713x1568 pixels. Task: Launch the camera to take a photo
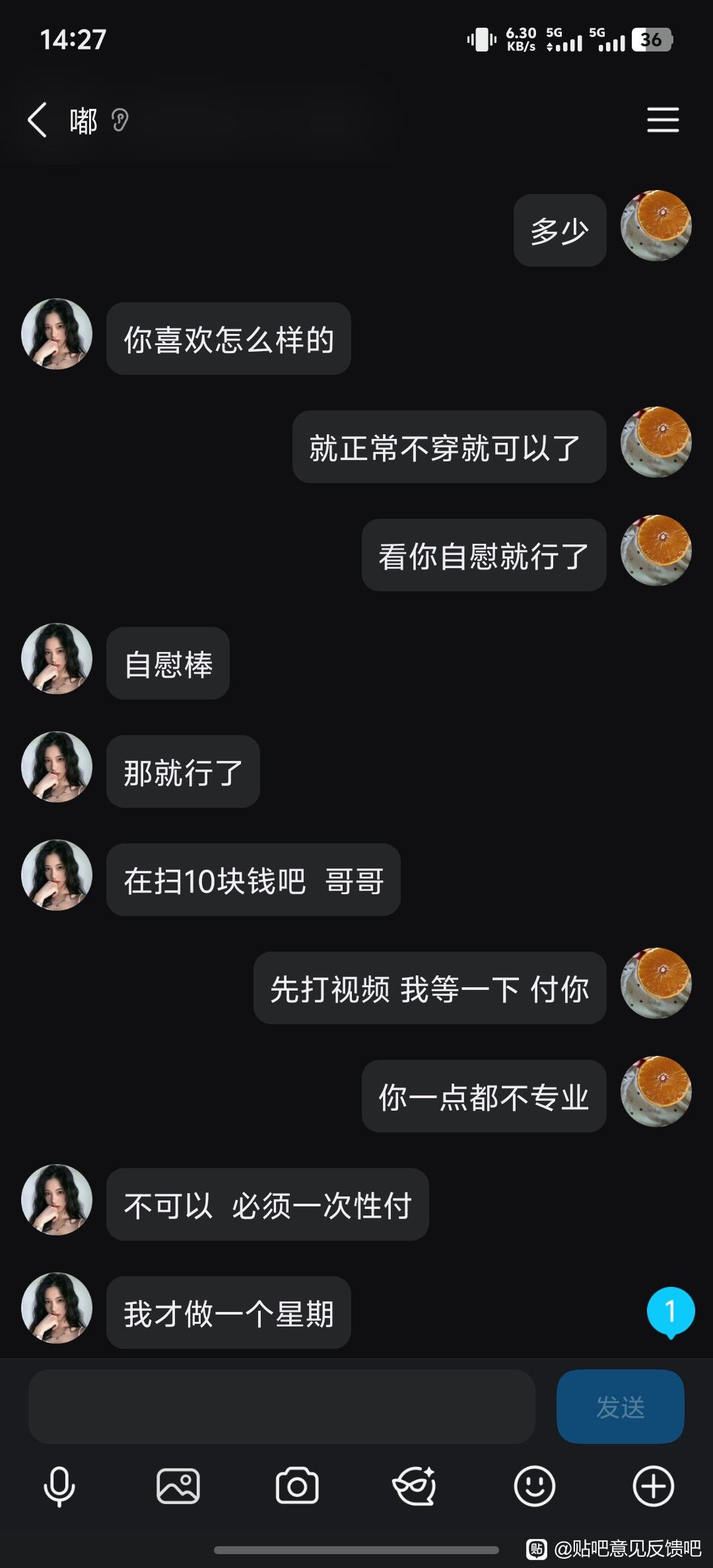pos(297,1487)
